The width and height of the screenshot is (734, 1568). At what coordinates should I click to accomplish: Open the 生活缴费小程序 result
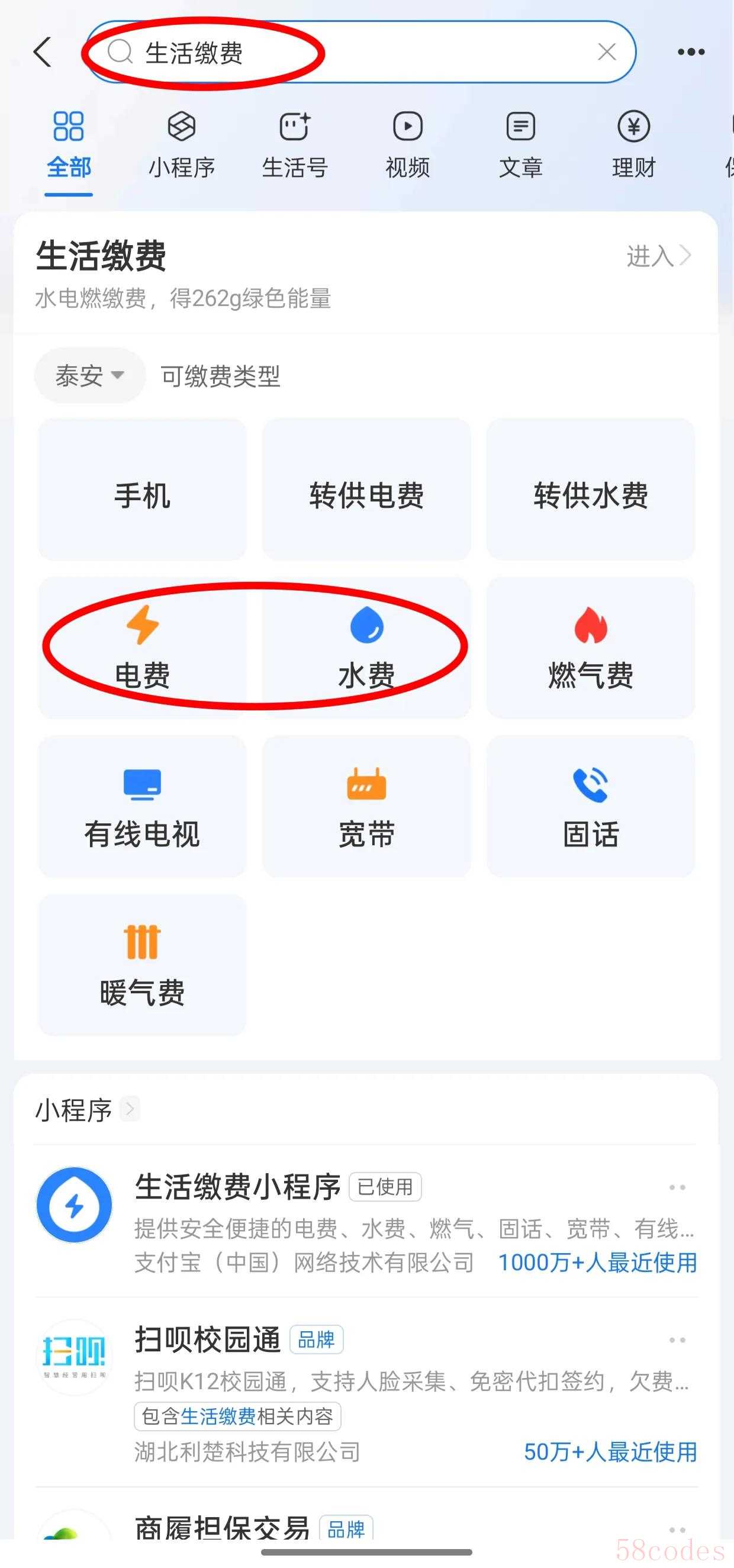[366, 1221]
